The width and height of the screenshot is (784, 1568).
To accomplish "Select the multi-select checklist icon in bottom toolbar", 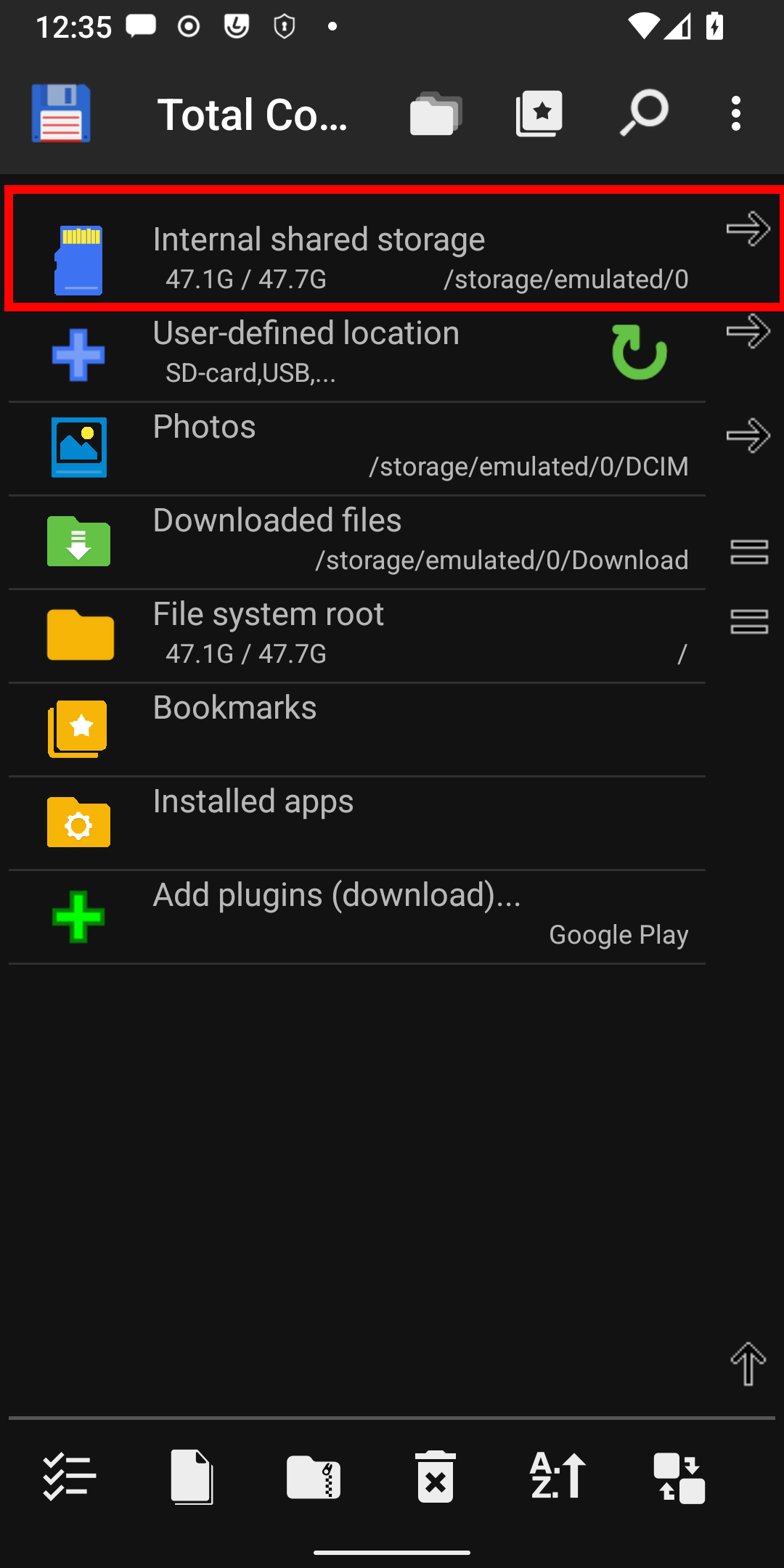I will click(70, 1474).
